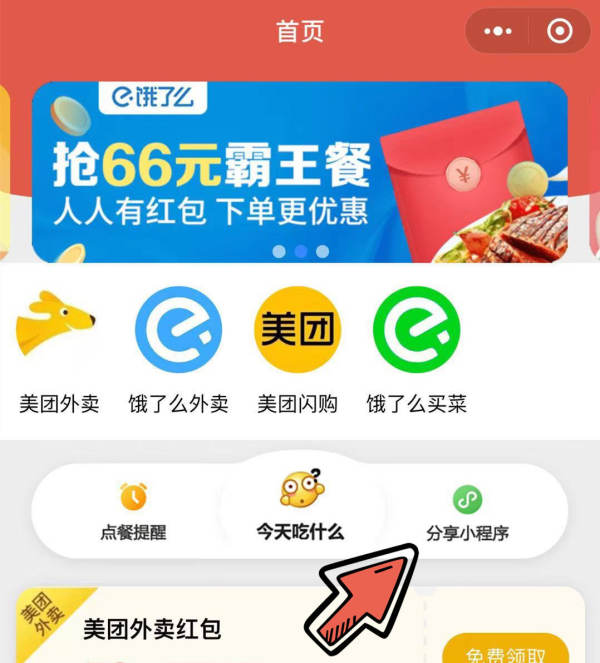The width and height of the screenshot is (600, 663).
Task: Share via 分享小程序
Action: point(467,512)
